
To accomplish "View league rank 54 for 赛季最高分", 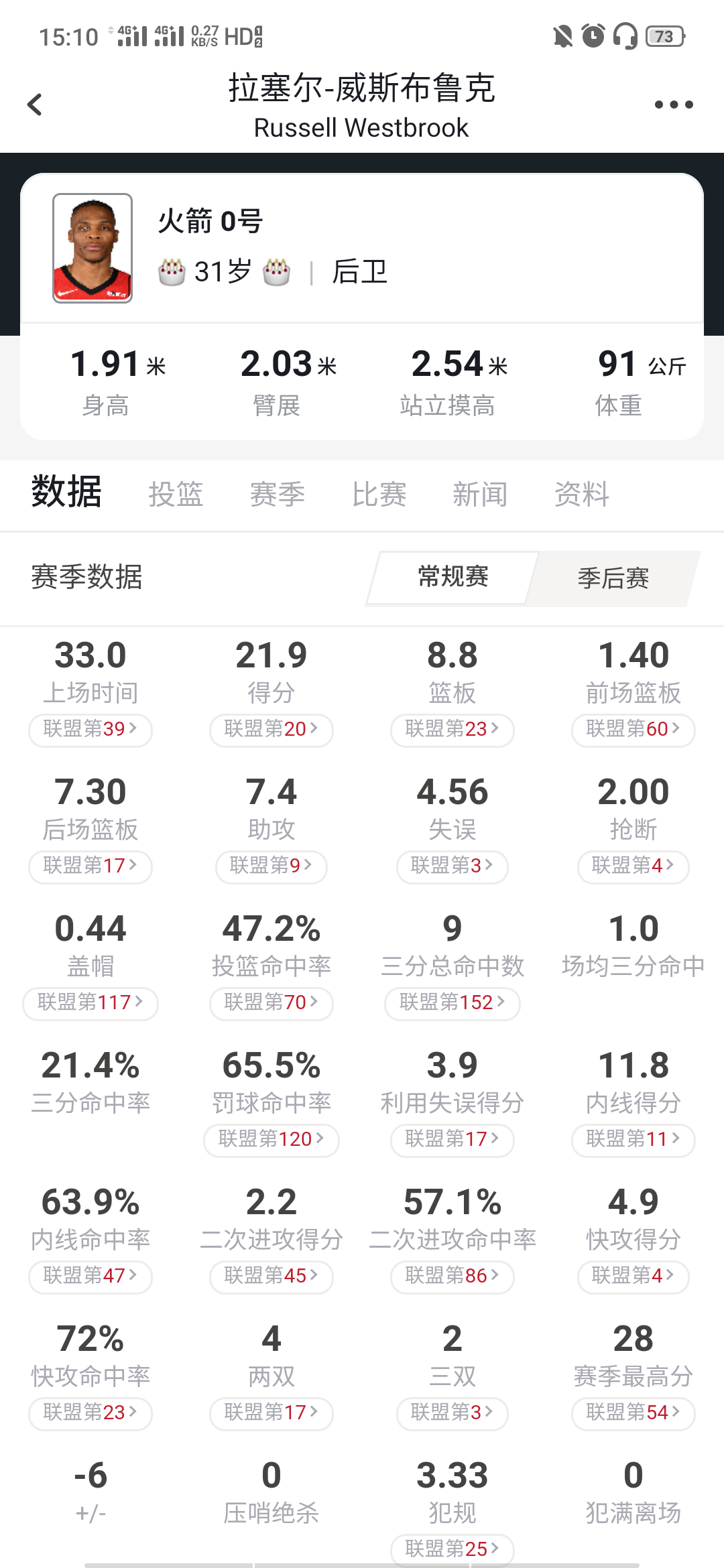I will point(633,1413).
